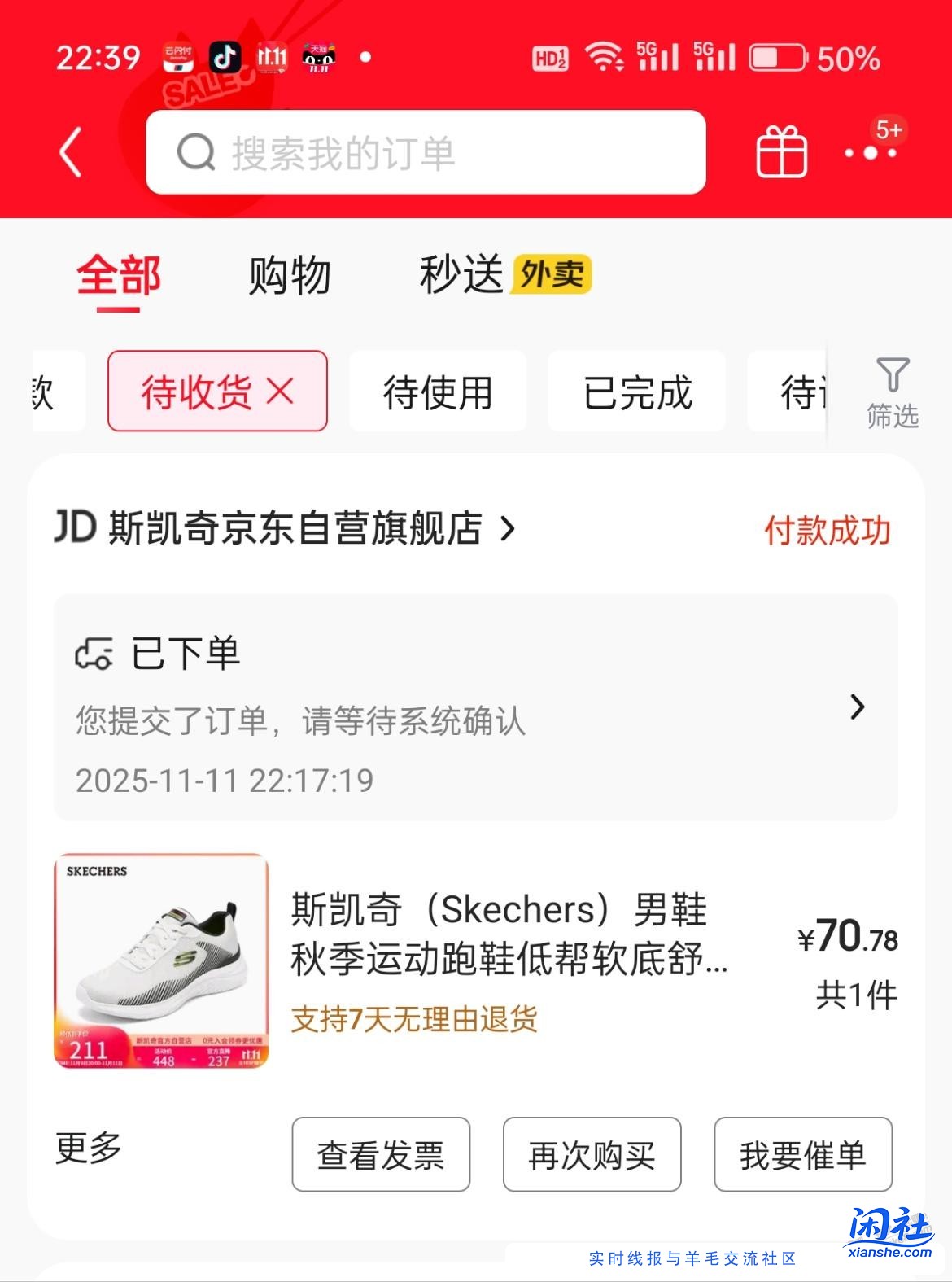This screenshot has height=1282, width=952.
Task: Open the gift box icon in the header
Action: [782, 152]
